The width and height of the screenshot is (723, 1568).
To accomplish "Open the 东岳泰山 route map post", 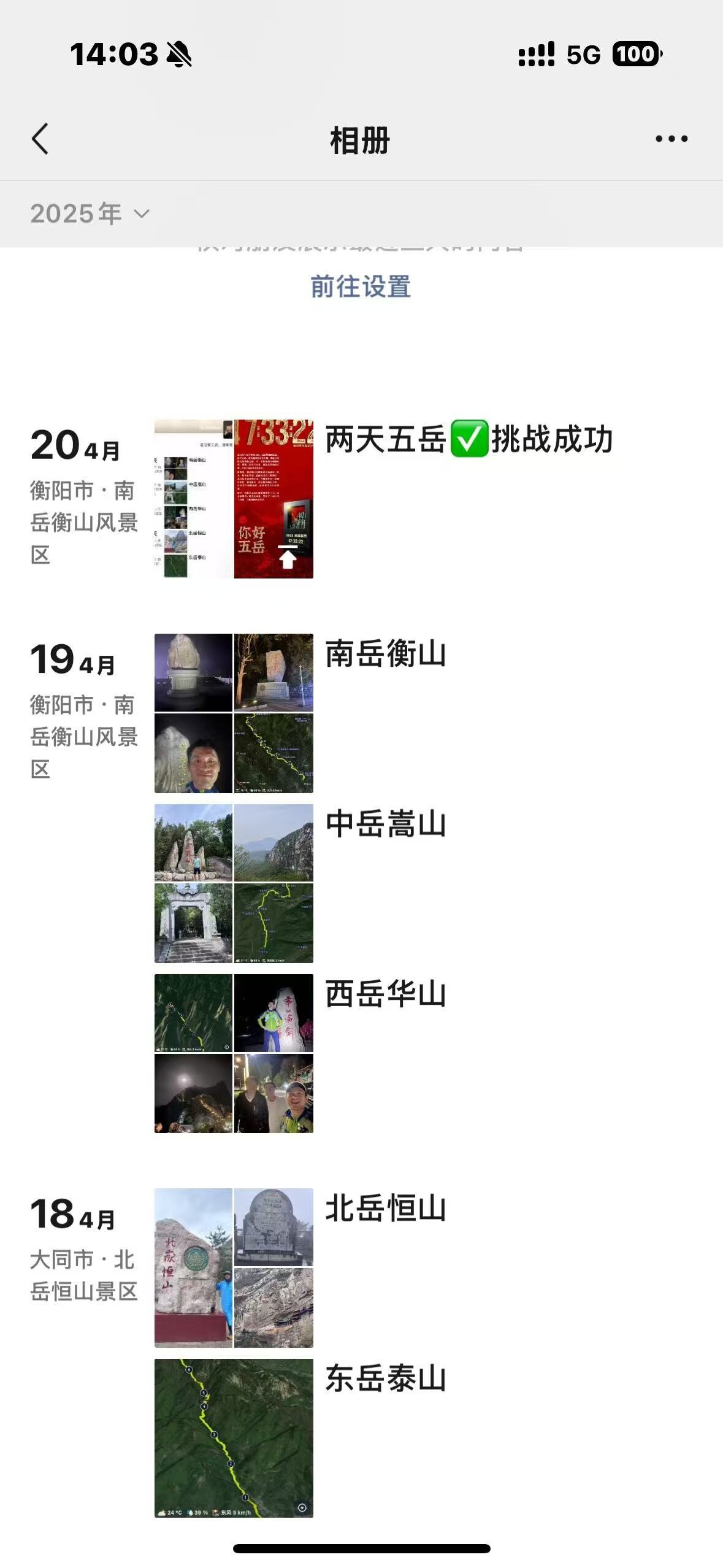I will (234, 1437).
